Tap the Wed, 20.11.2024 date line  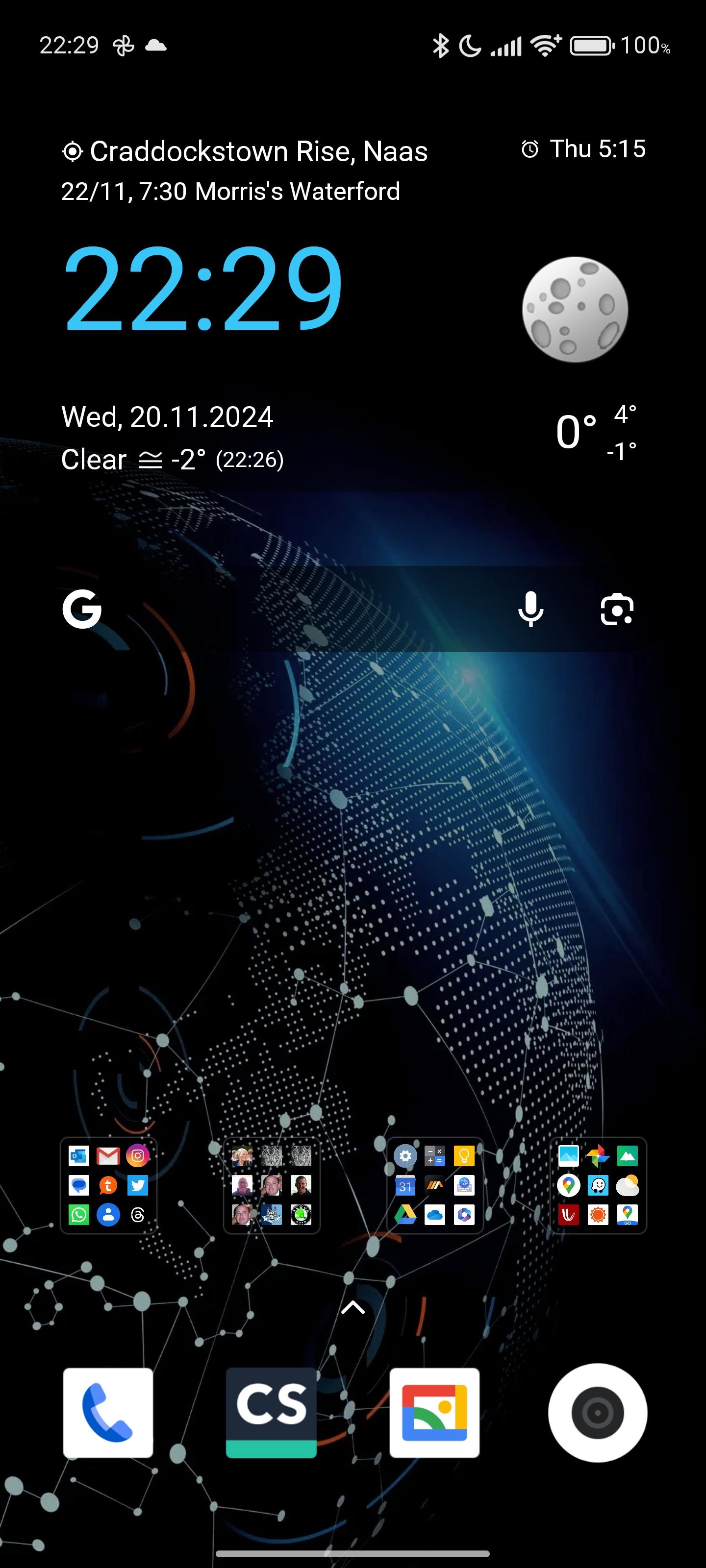[167, 417]
